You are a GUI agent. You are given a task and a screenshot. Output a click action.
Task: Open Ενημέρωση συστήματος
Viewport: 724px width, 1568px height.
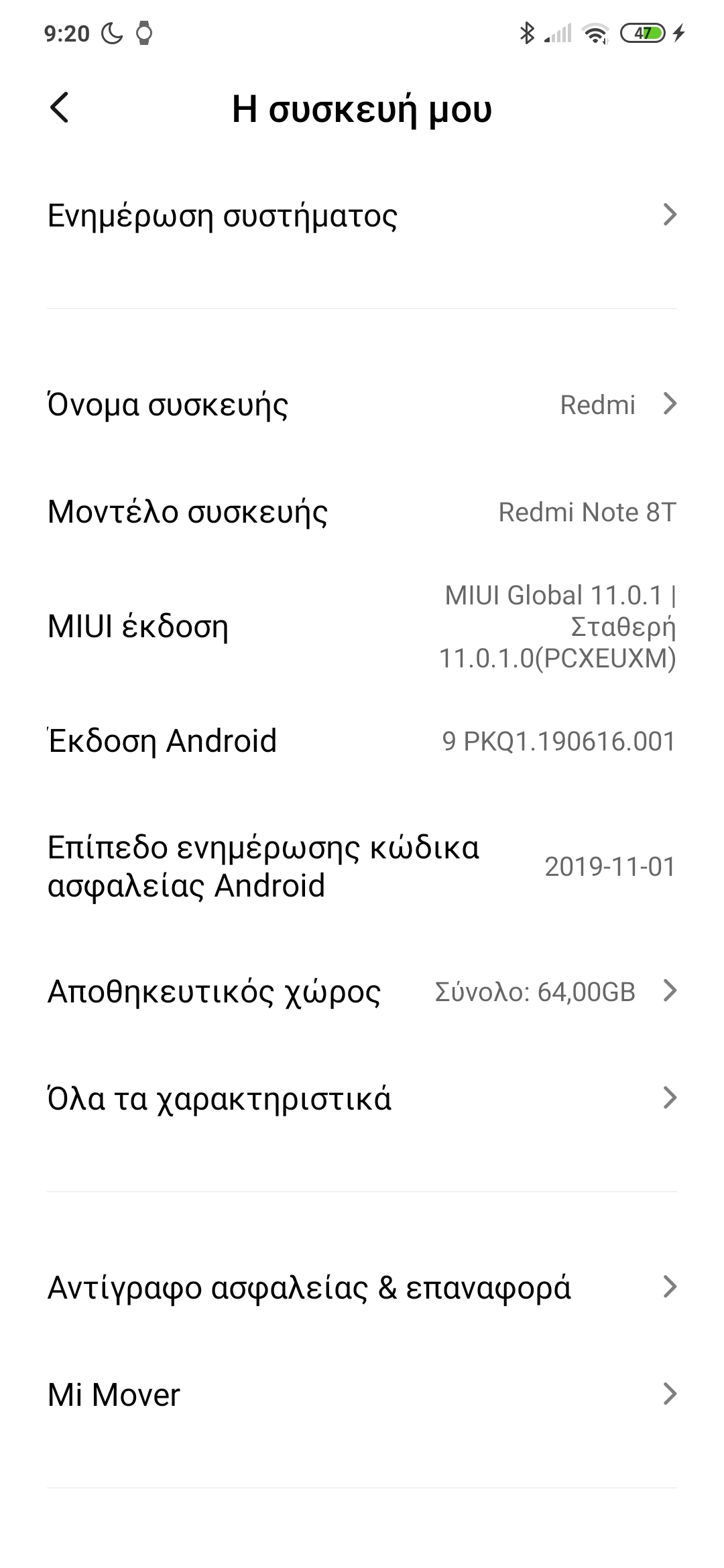362,216
